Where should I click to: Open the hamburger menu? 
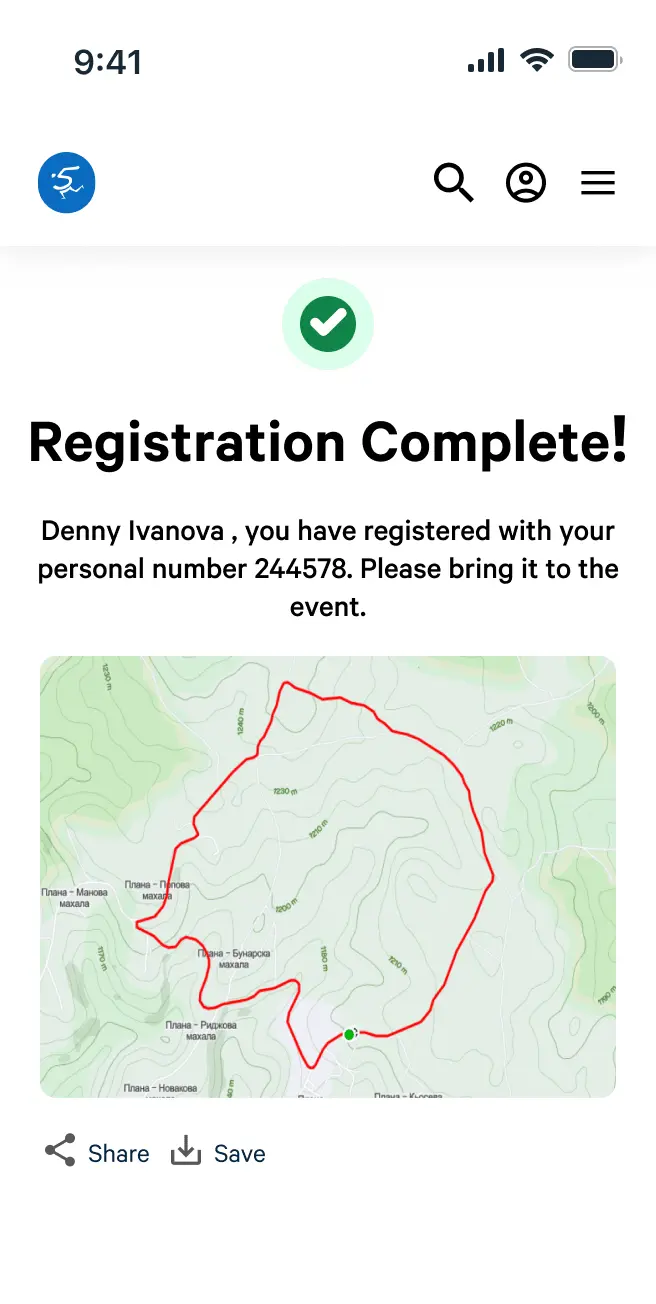click(x=598, y=183)
